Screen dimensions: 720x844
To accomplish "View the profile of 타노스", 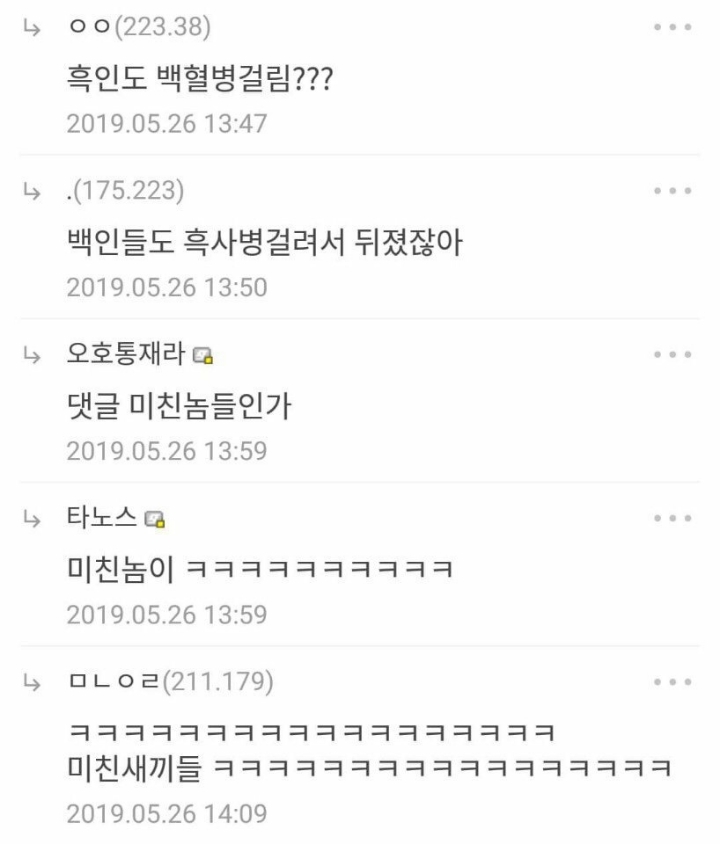I will click(x=101, y=518).
